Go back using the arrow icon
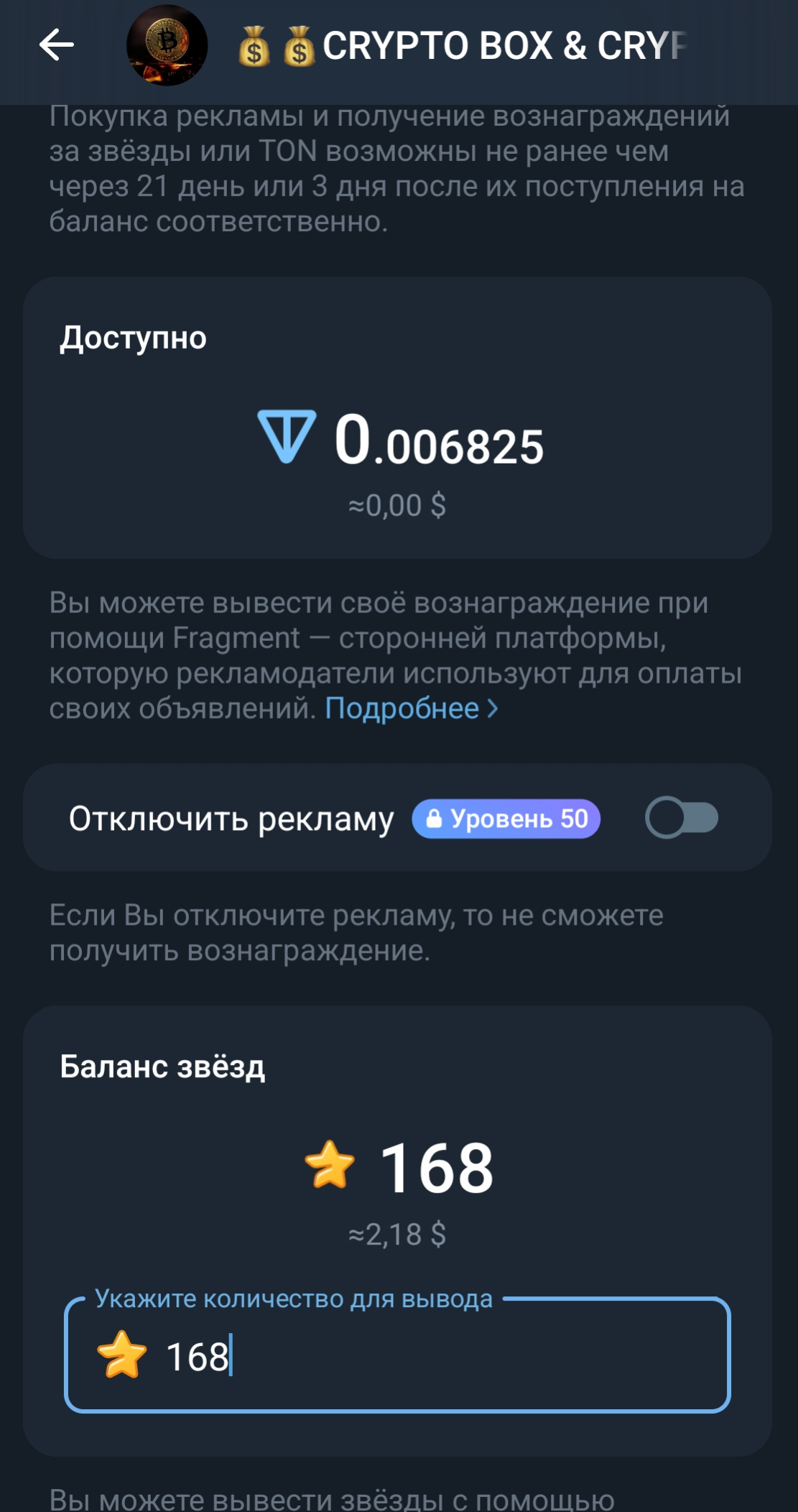Screen dimensions: 798x1512 (x=57, y=45)
